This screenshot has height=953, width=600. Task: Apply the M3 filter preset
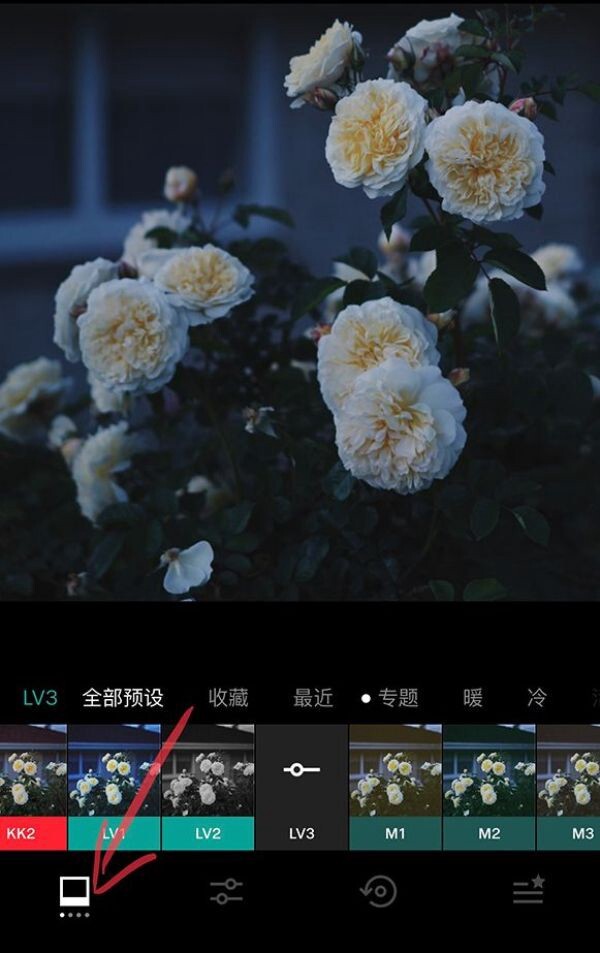click(x=570, y=787)
